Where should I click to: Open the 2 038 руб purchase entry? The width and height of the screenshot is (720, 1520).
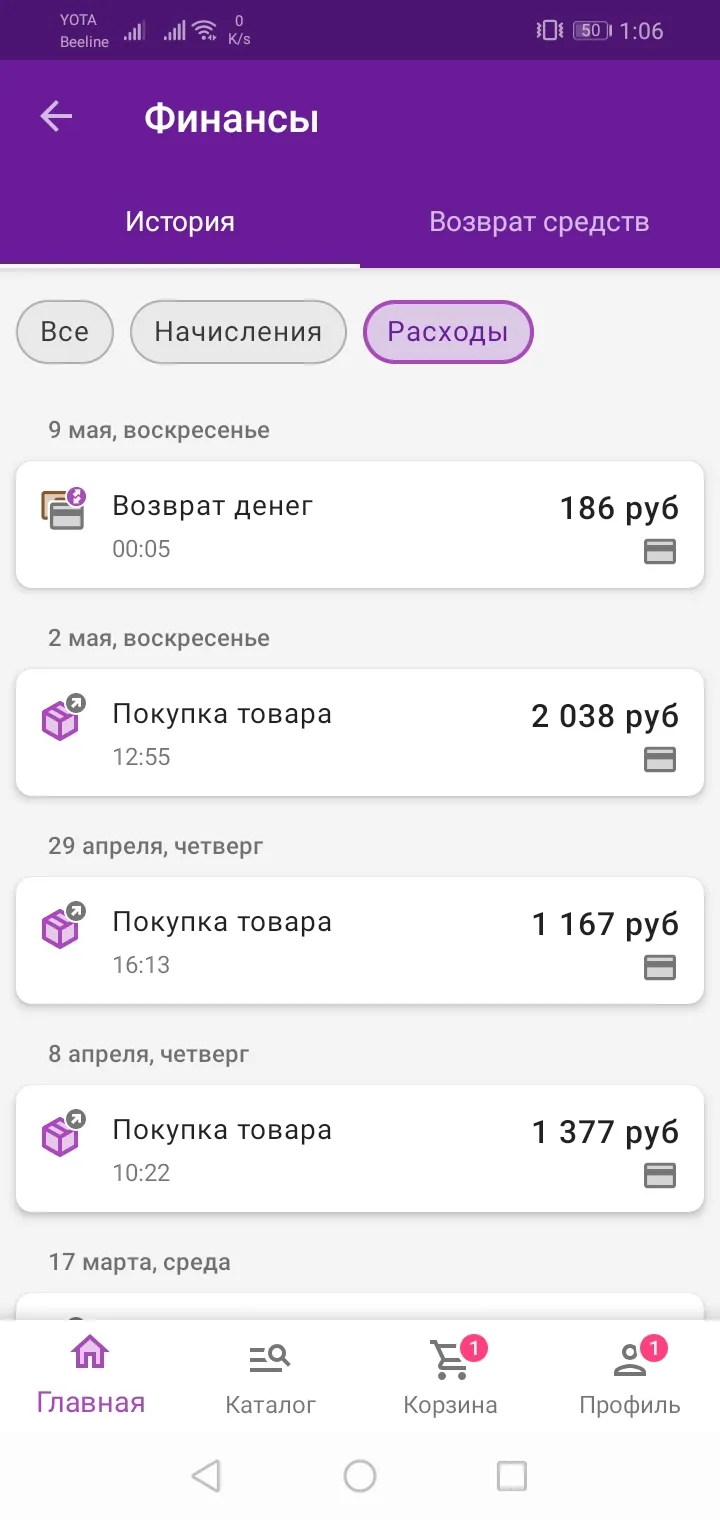point(360,732)
